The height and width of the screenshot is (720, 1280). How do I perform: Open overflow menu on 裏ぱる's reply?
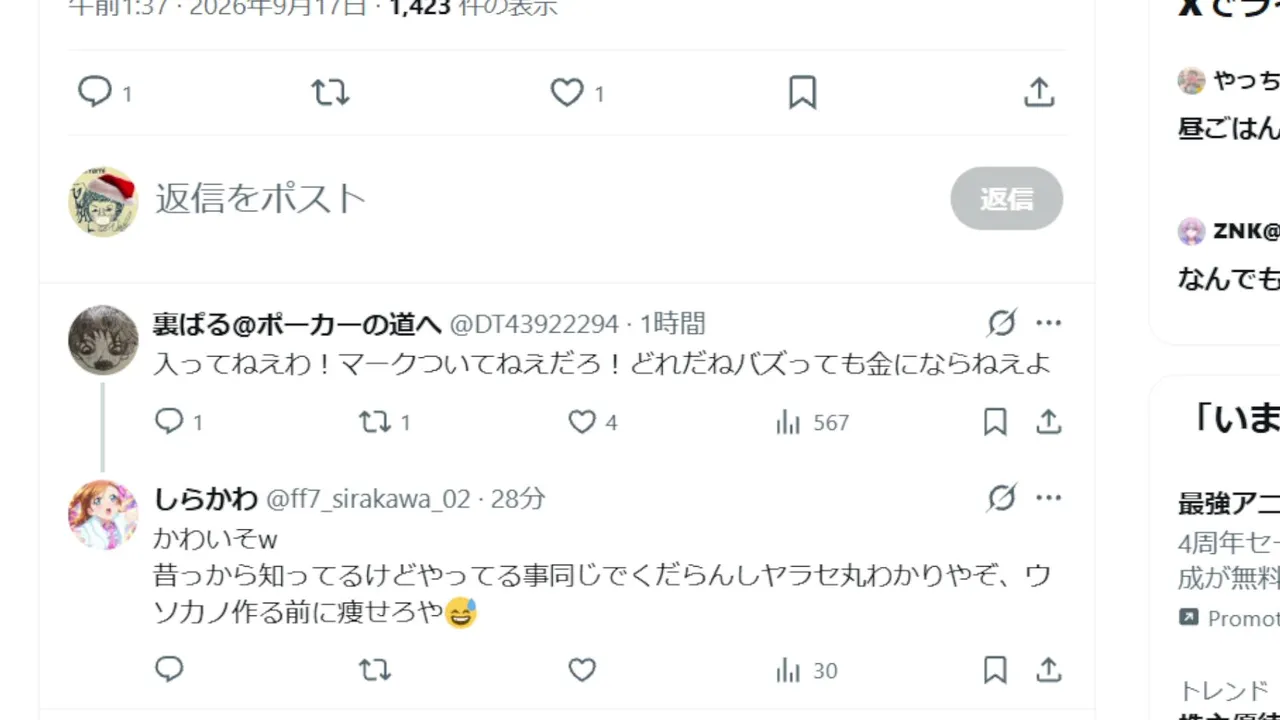[x=1048, y=323]
